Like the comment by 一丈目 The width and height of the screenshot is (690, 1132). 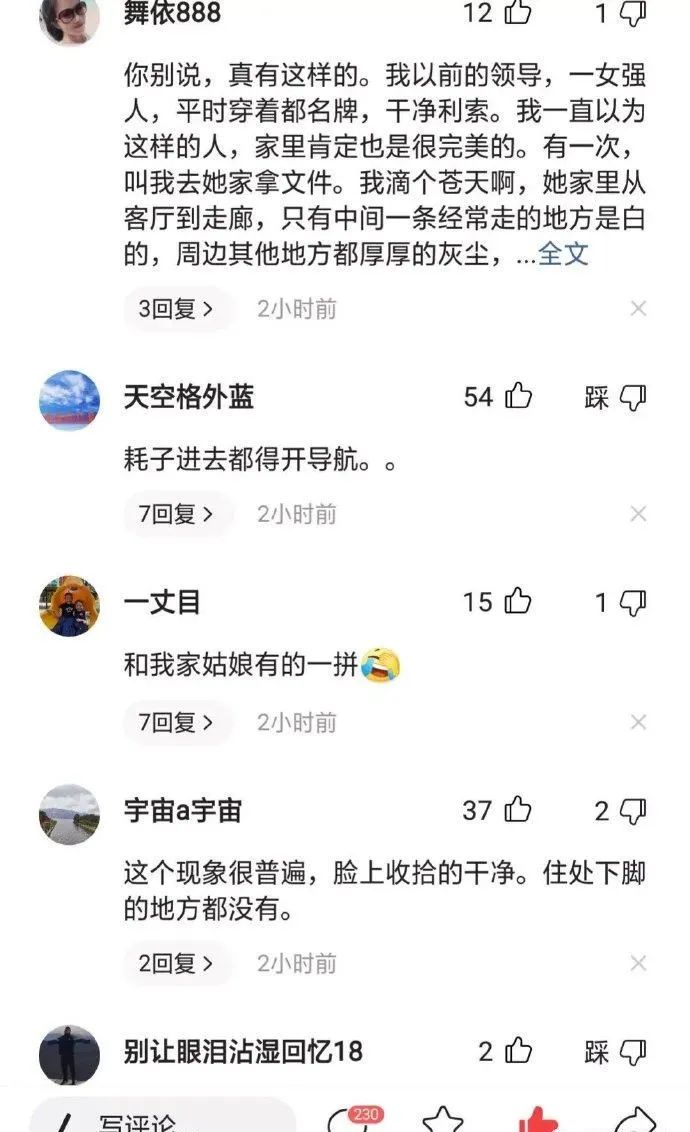pos(517,601)
